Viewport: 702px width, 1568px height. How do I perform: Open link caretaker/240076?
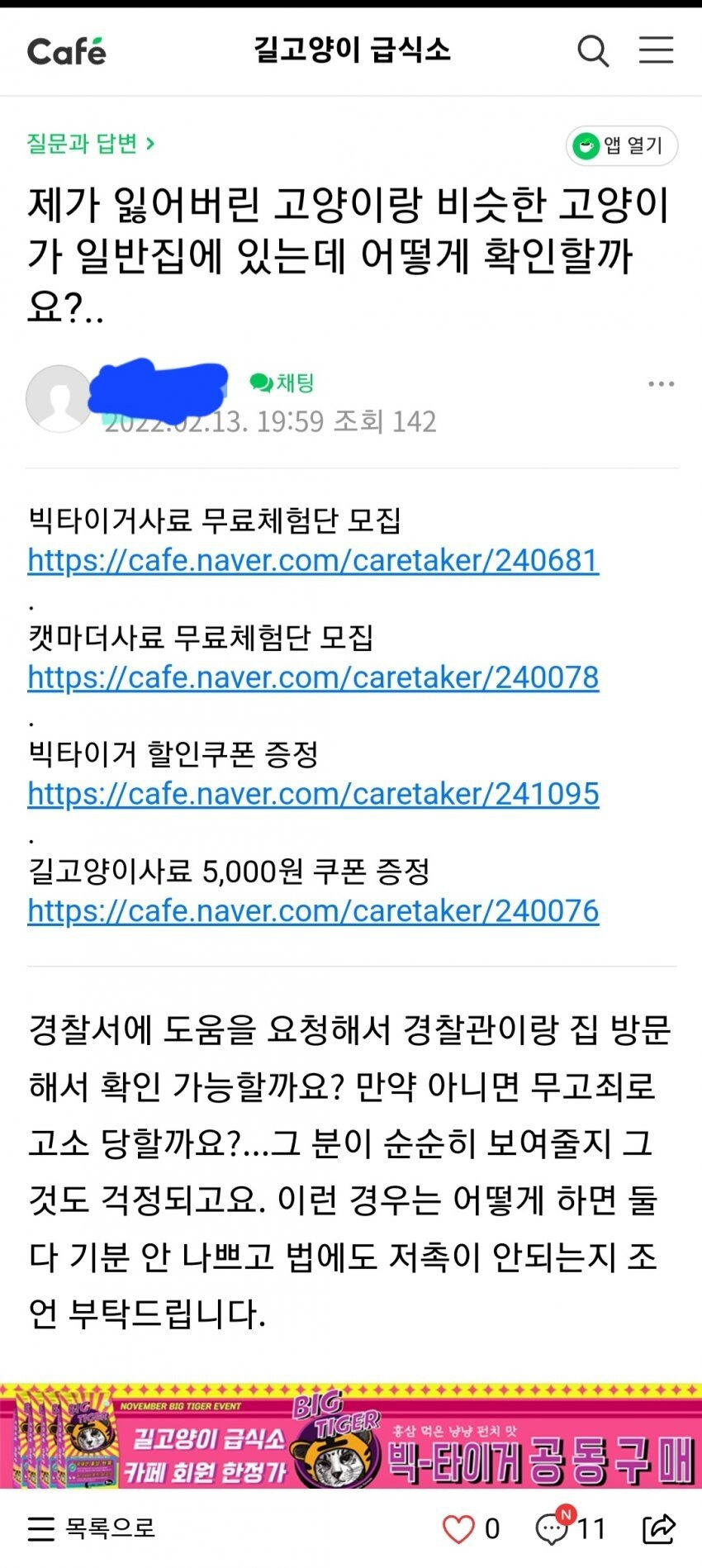(x=313, y=911)
